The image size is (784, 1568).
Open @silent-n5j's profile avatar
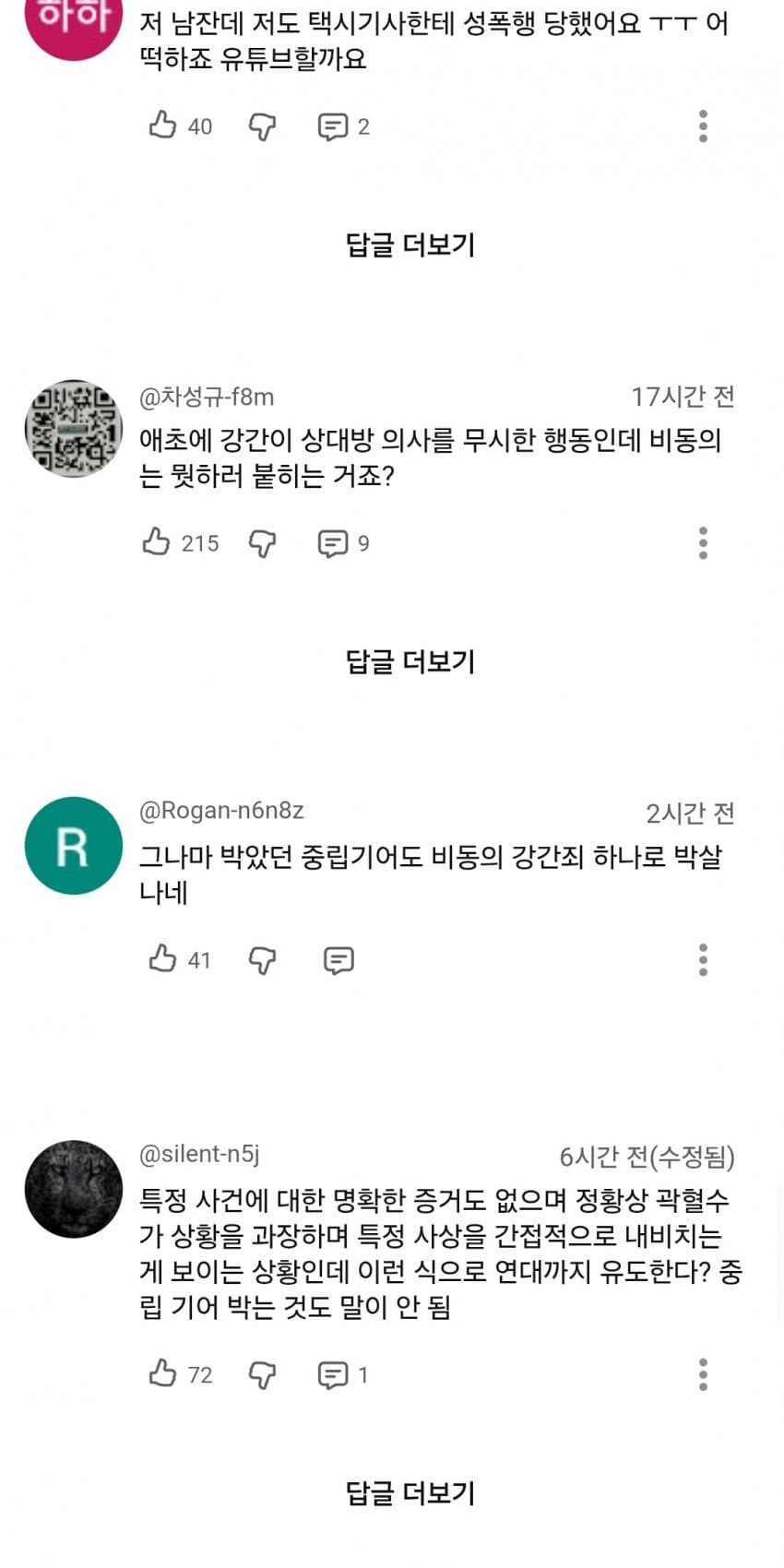point(73,1189)
